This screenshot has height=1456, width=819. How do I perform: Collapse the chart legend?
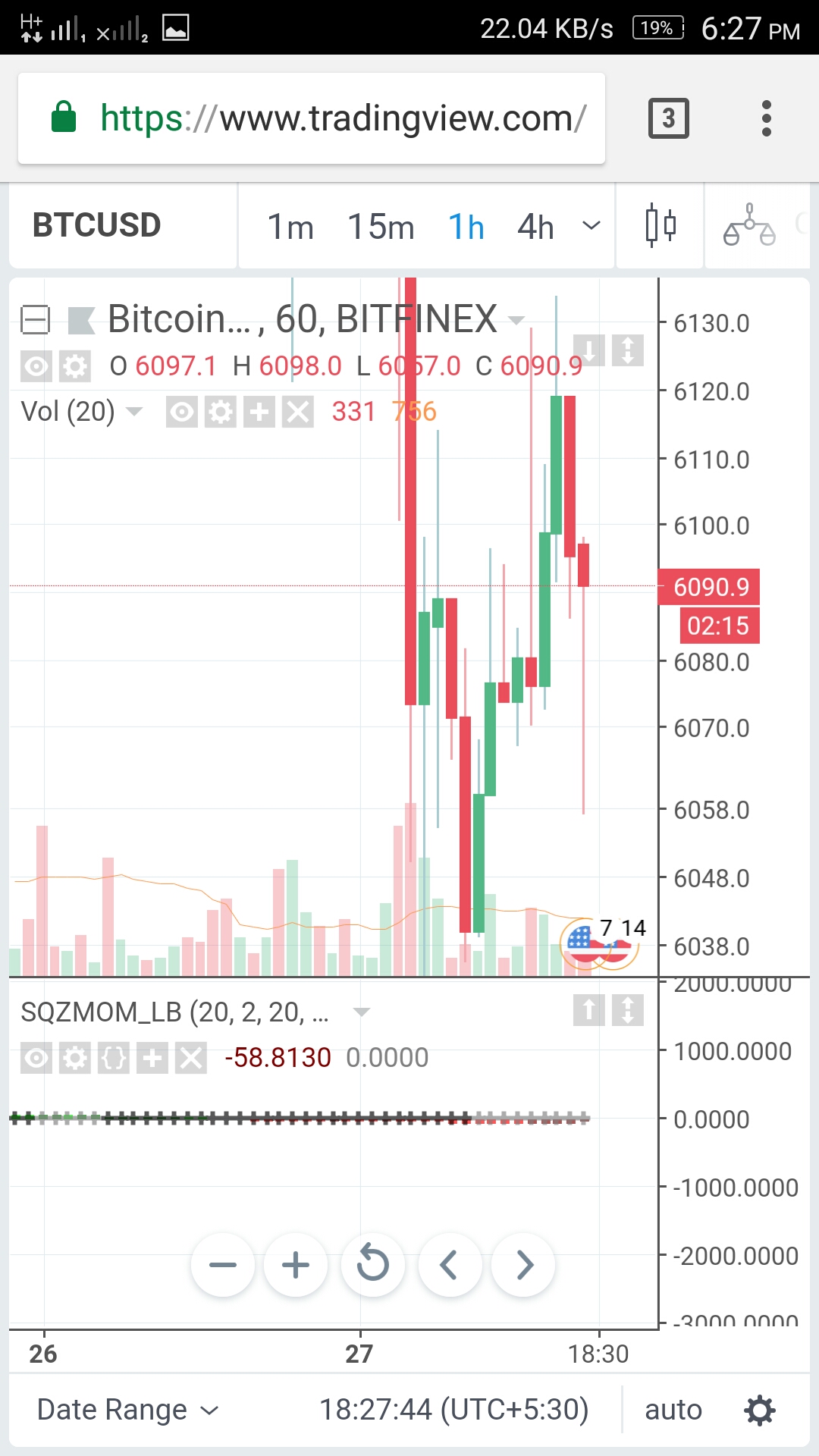pos(35,319)
